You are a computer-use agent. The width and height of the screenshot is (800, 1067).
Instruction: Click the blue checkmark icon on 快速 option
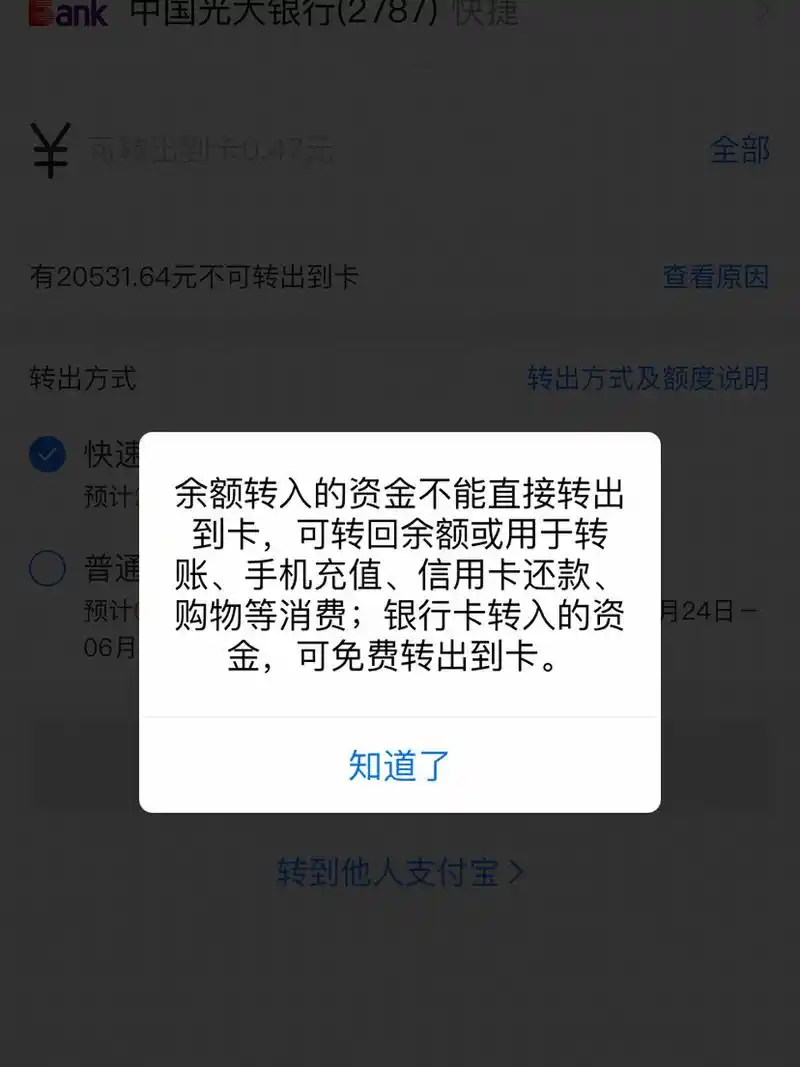click(x=46, y=455)
